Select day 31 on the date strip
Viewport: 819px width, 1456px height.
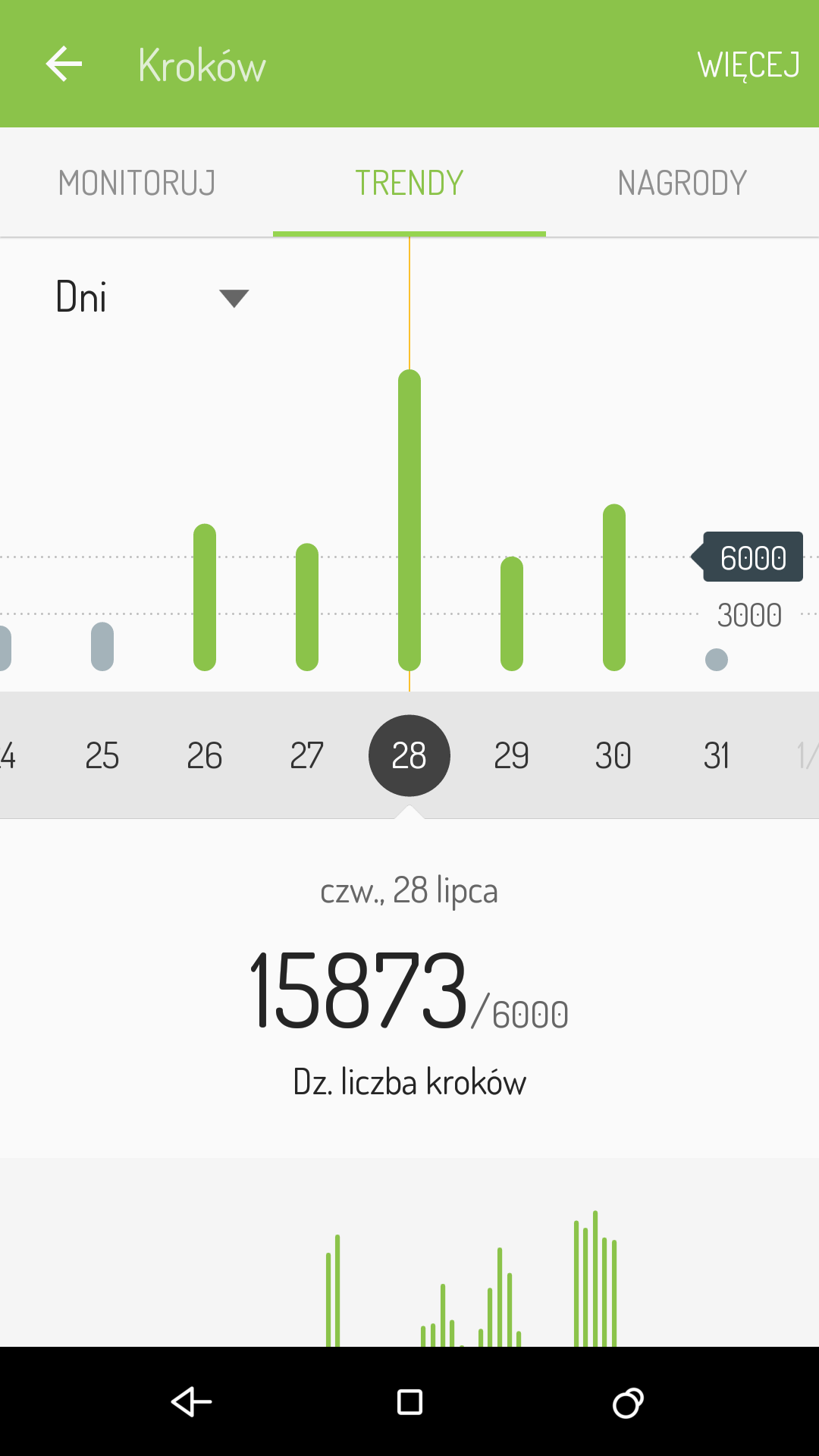717,755
